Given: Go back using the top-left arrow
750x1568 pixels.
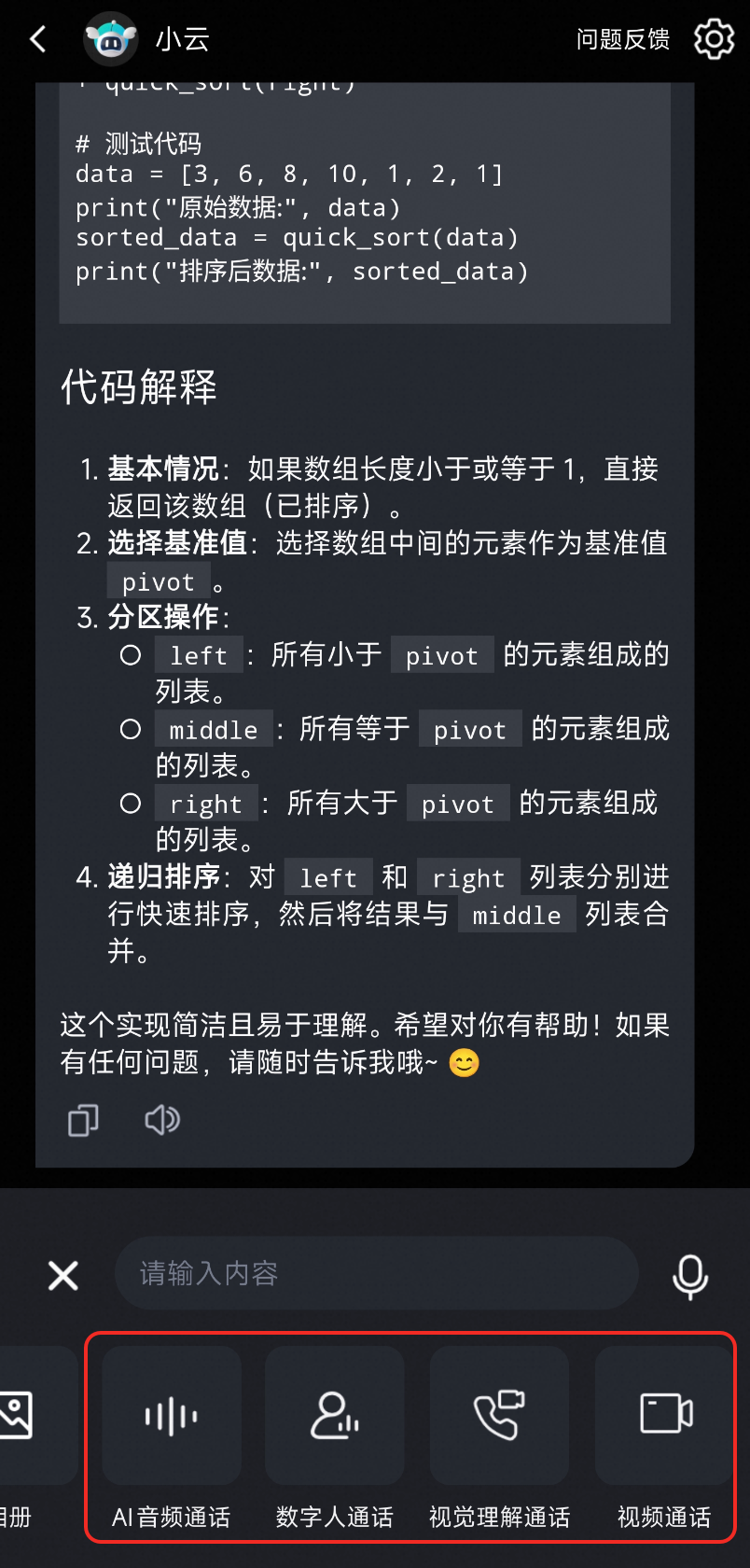Looking at the screenshot, I should click(38, 39).
